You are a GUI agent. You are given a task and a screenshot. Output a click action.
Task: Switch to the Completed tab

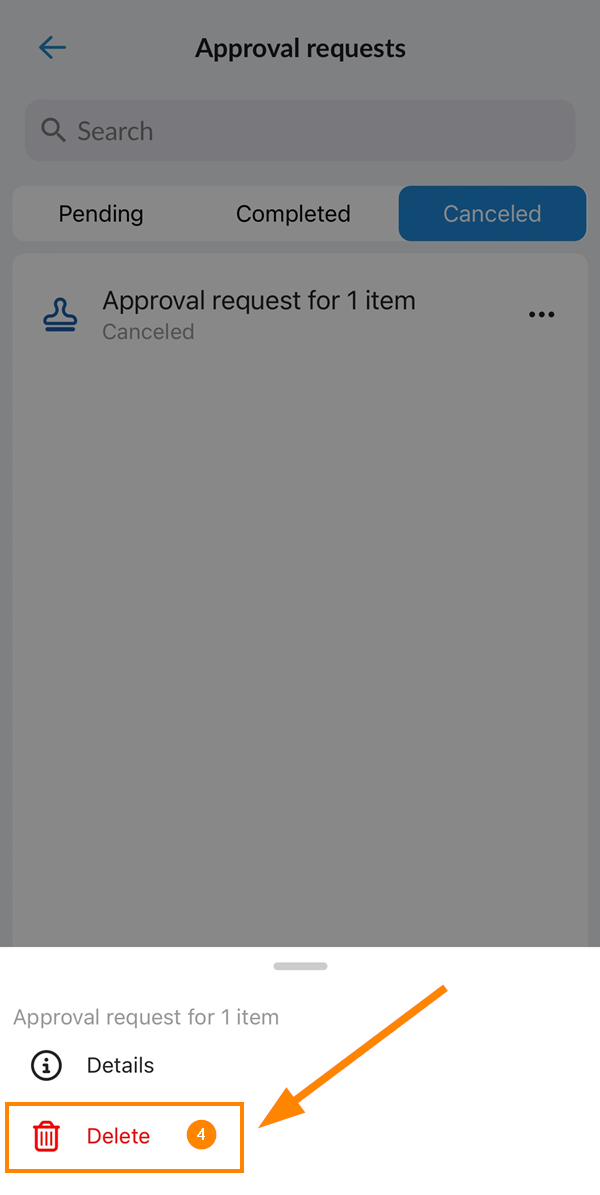[x=293, y=214]
